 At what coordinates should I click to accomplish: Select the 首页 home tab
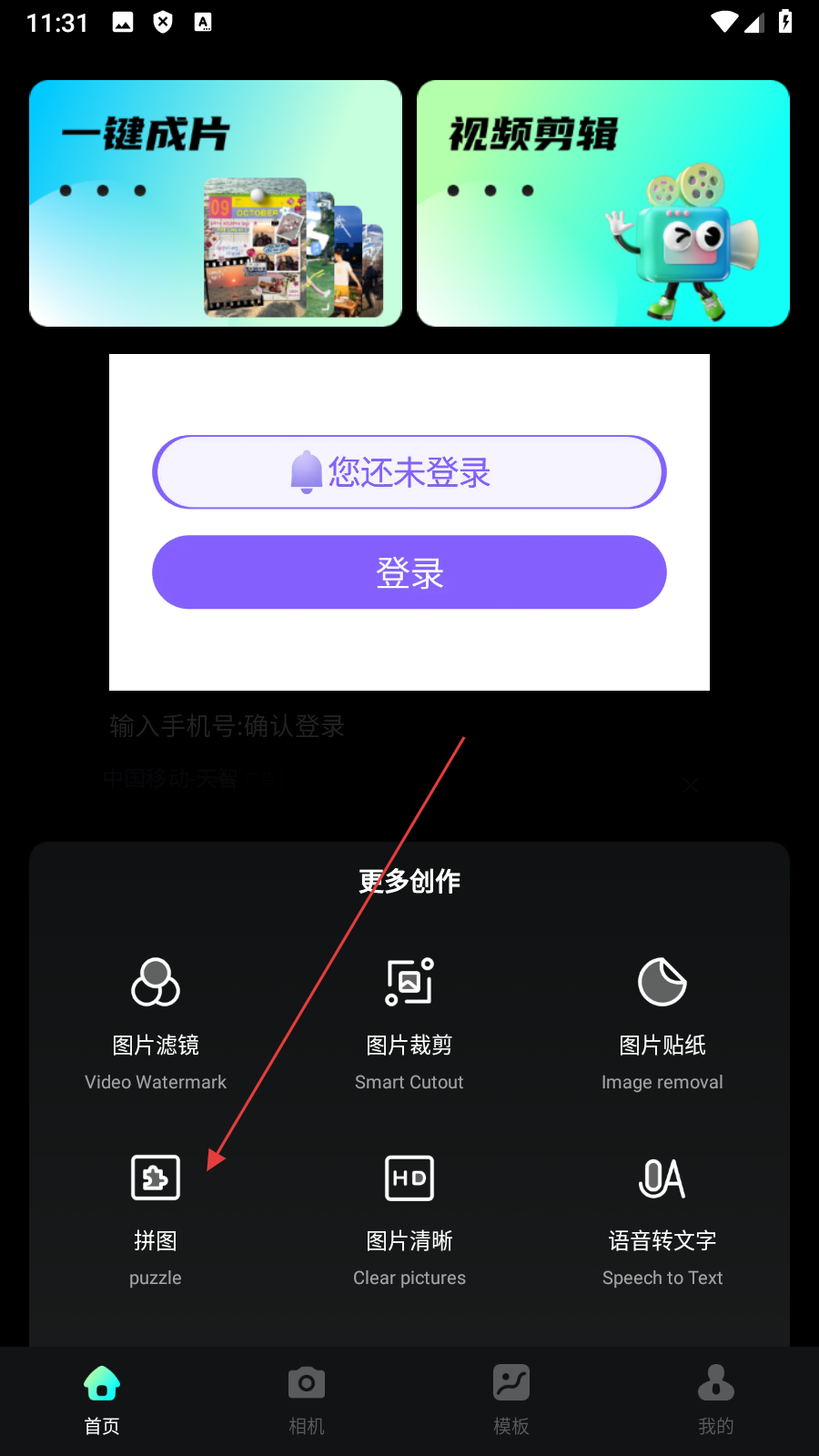102,1400
